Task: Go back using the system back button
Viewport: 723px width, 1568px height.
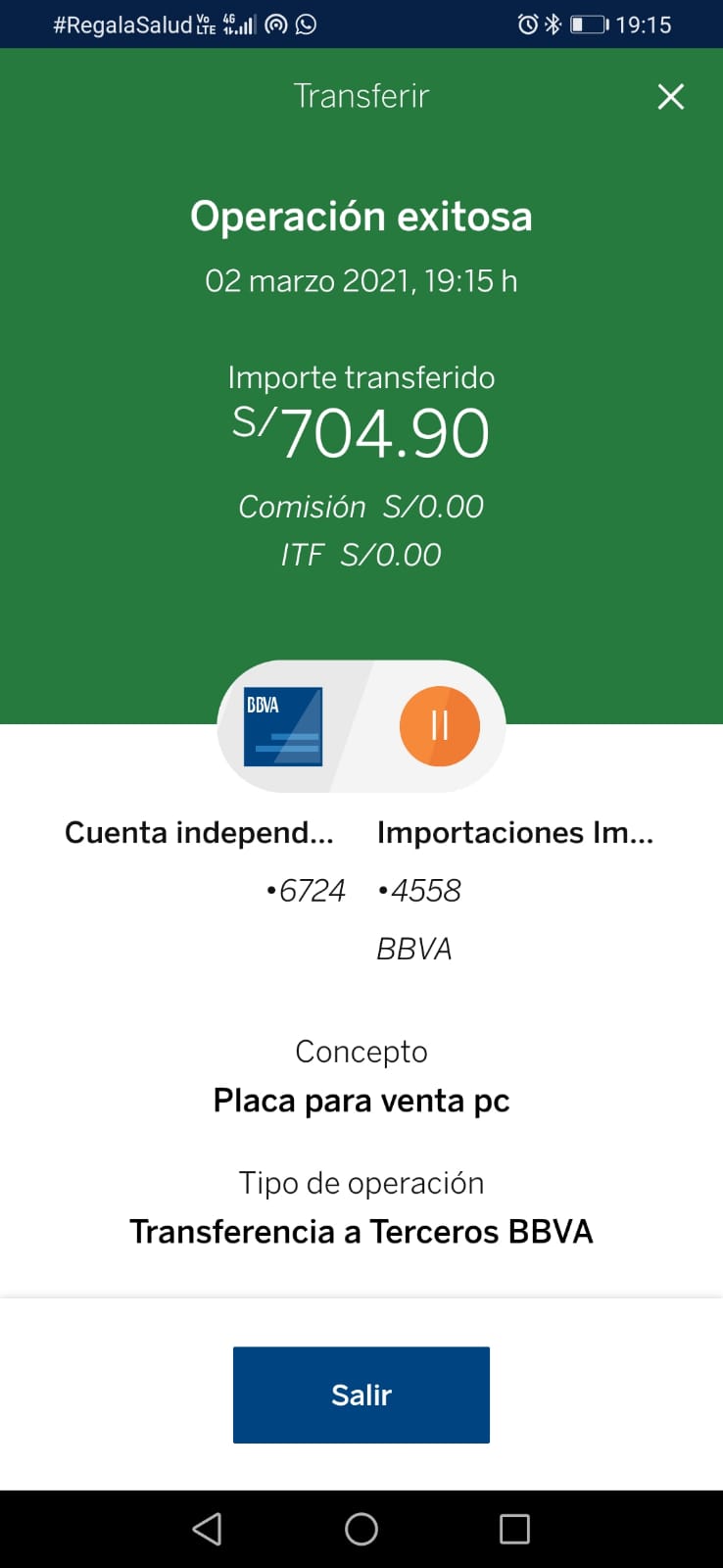Action: pos(207,1529)
